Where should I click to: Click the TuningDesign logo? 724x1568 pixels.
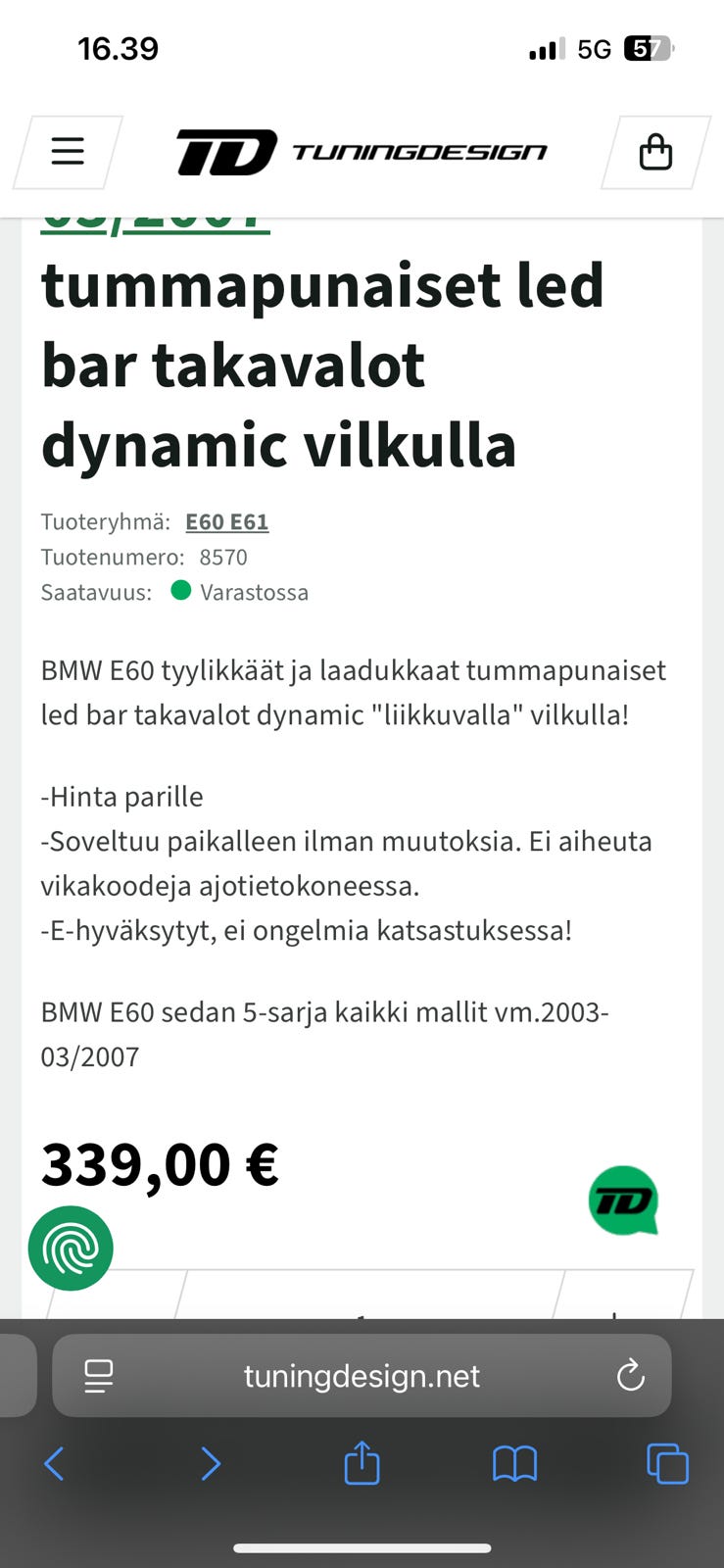click(x=362, y=152)
